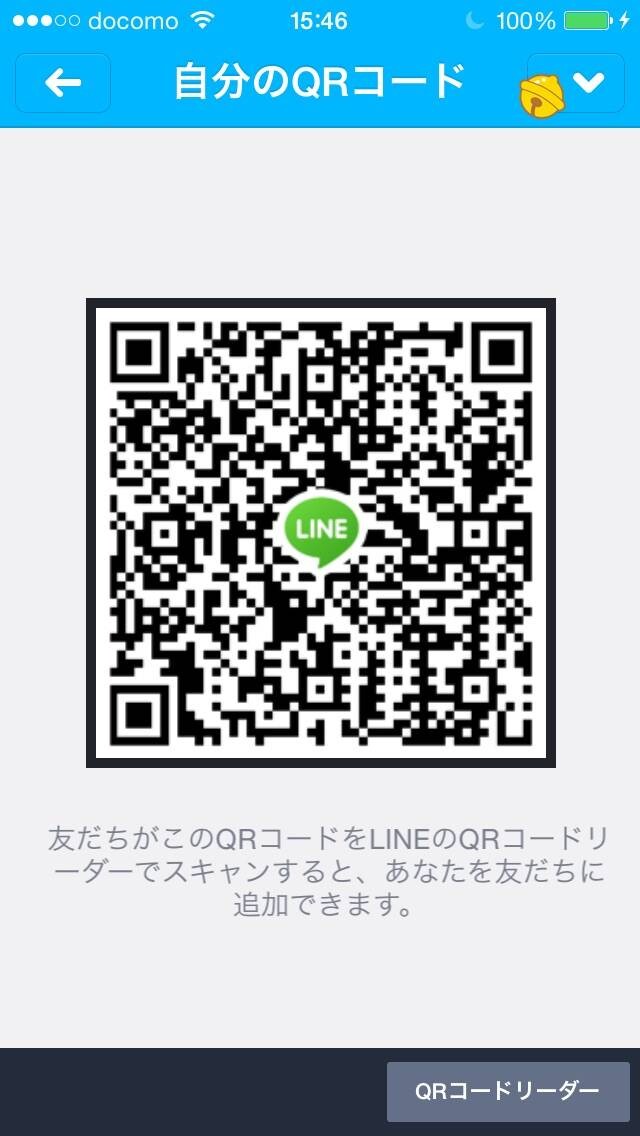Open the QRコードリーダー button
The width and height of the screenshot is (640, 1136).
[x=507, y=1091]
